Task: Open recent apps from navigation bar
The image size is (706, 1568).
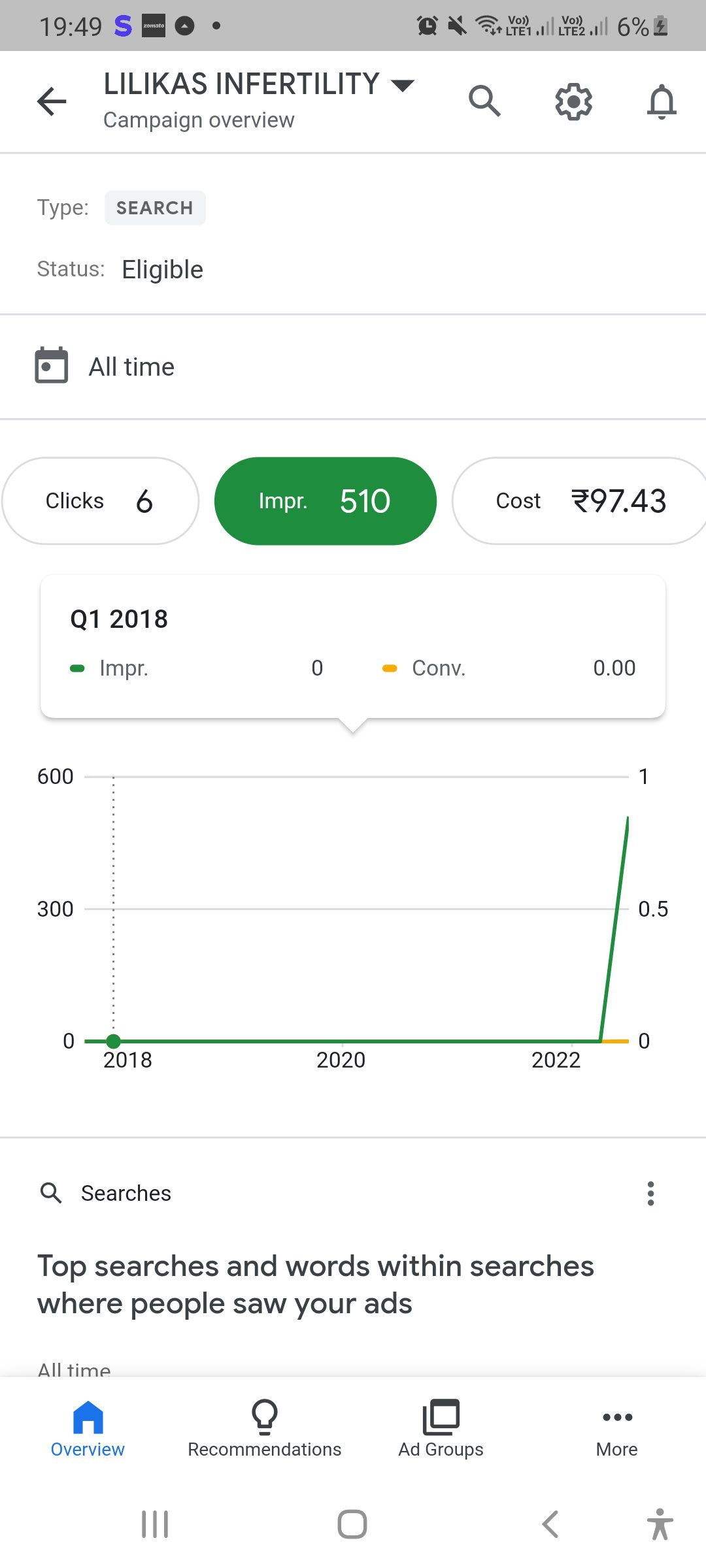Action: click(155, 1524)
